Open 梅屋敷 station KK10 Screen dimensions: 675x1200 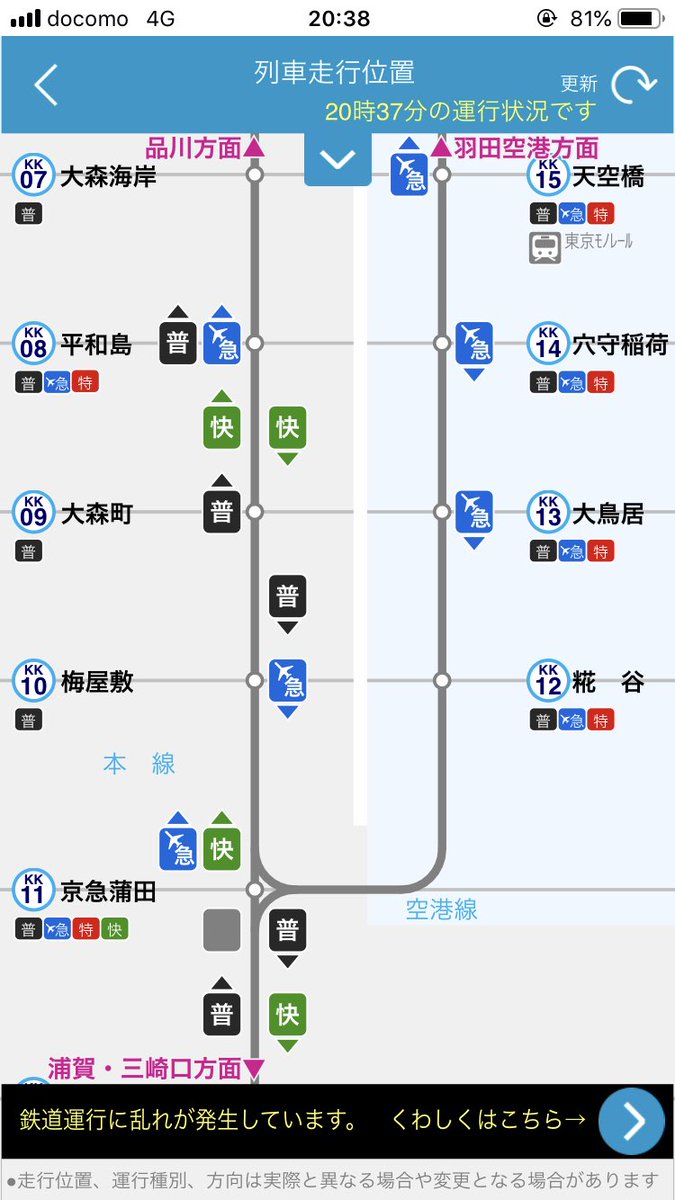[x=72, y=683]
